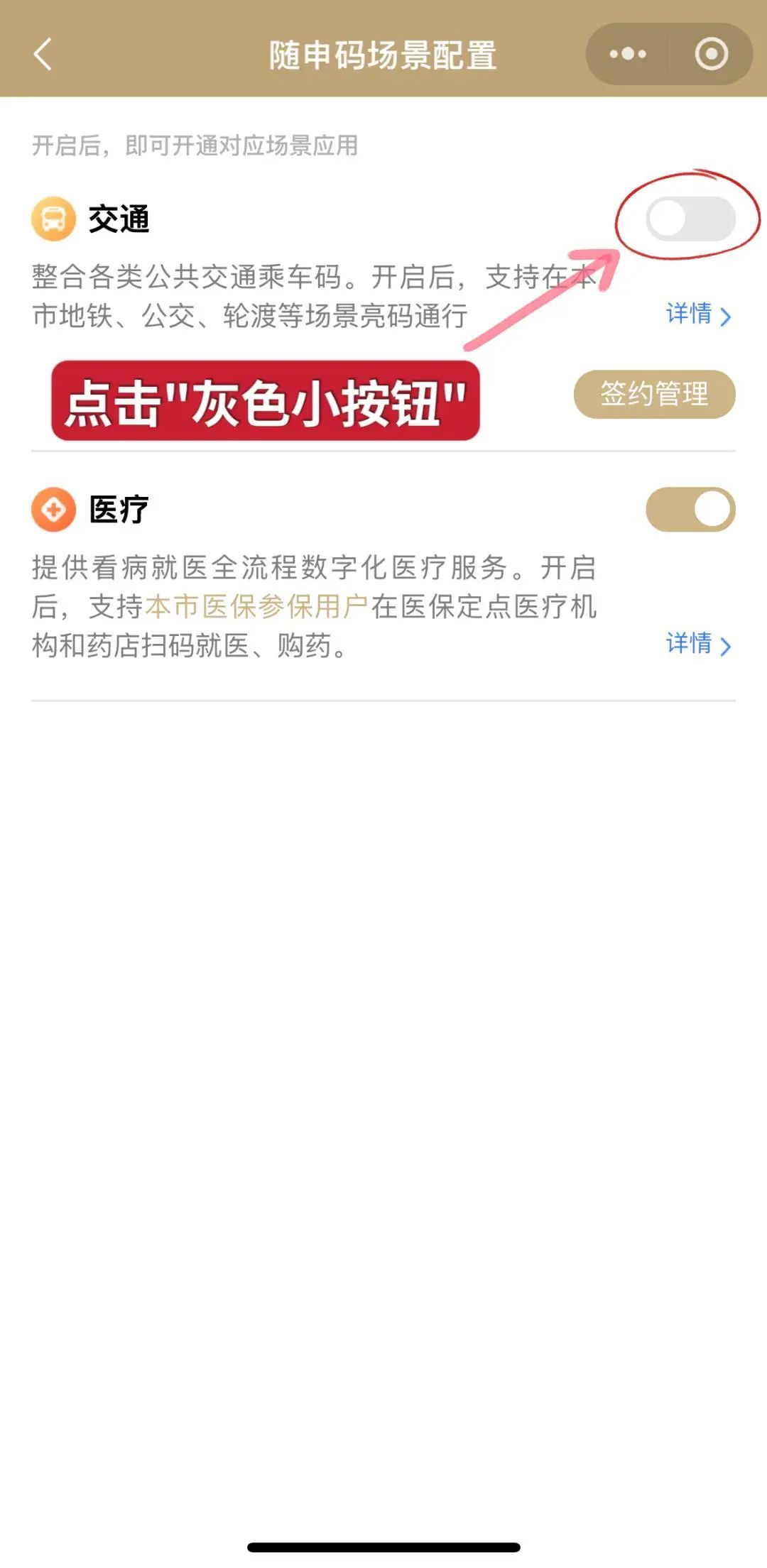Screen dimensions: 767x1568
Task: Enable the 交通 scenario switch
Action: tap(690, 219)
